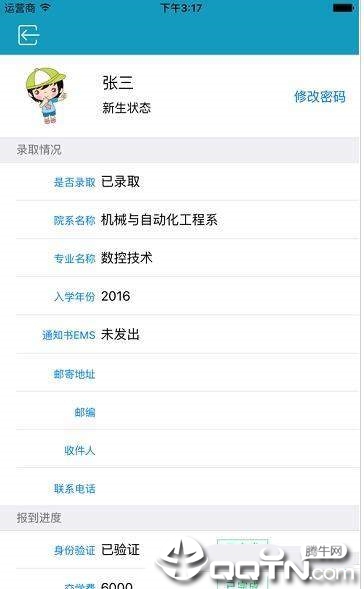This screenshot has width=364, height=589.
Task: Tap 张三's cartoon profile avatar
Action: [46, 96]
